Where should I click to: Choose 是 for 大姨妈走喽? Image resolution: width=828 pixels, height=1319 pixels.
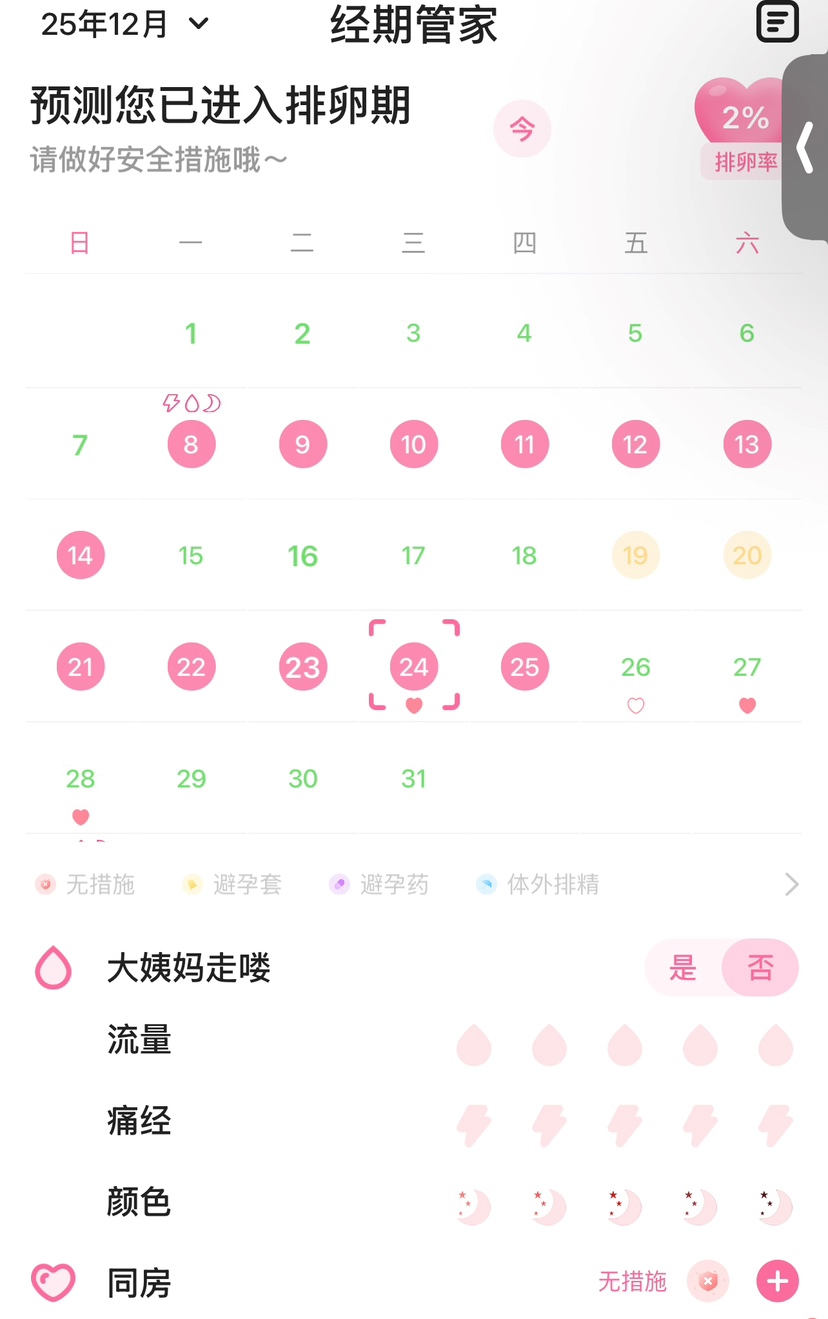coord(683,967)
